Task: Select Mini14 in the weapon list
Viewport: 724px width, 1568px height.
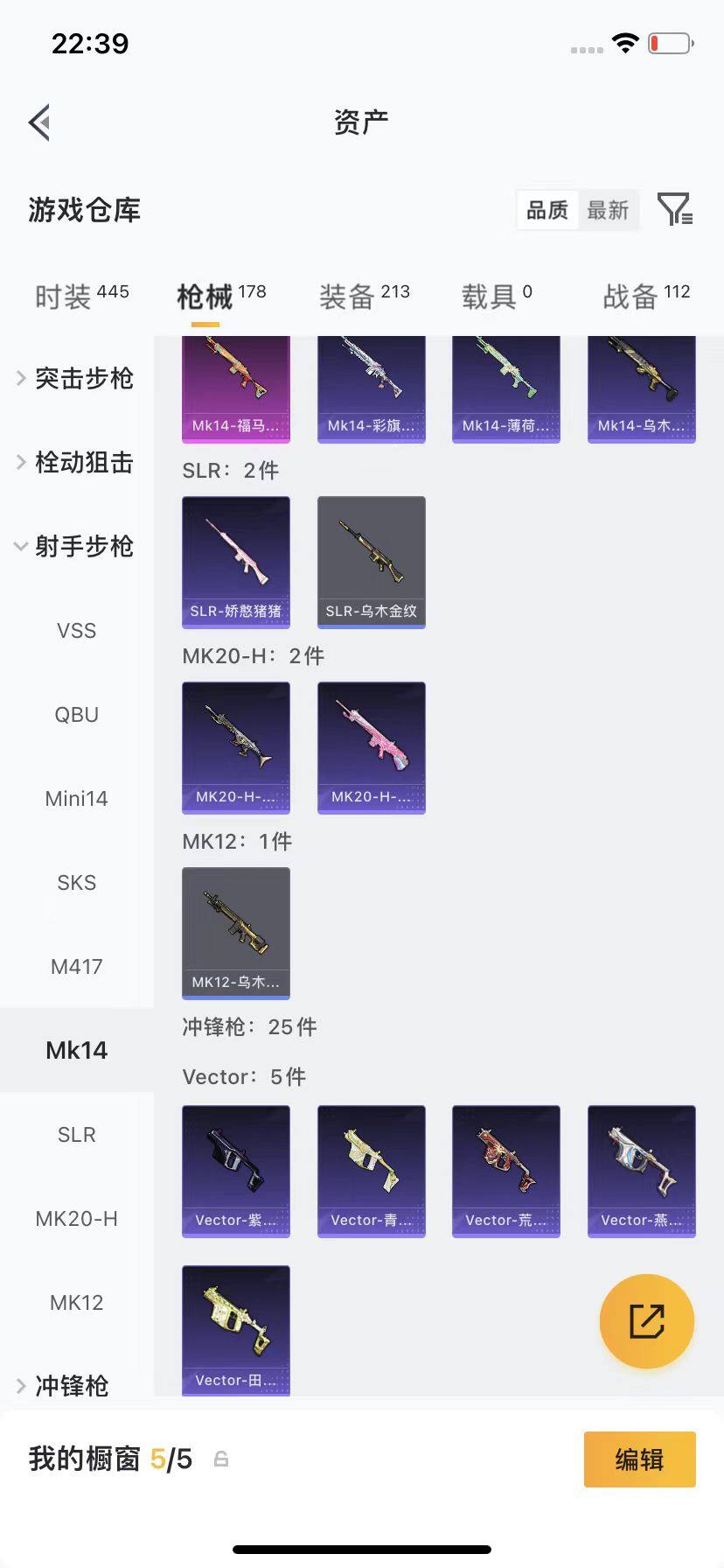Action: pyautogui.click(x=77, y=798)
